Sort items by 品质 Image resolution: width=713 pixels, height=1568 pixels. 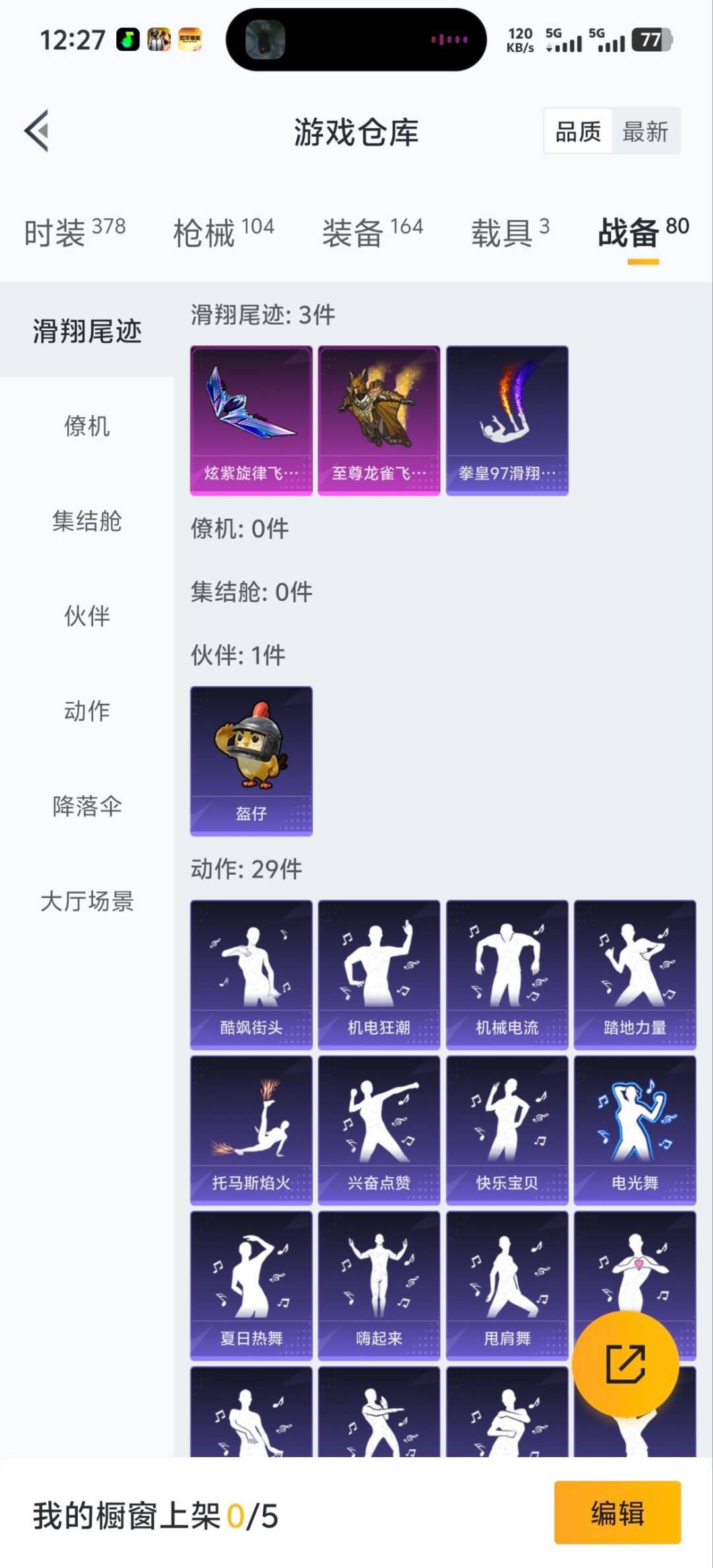(578, 131)
